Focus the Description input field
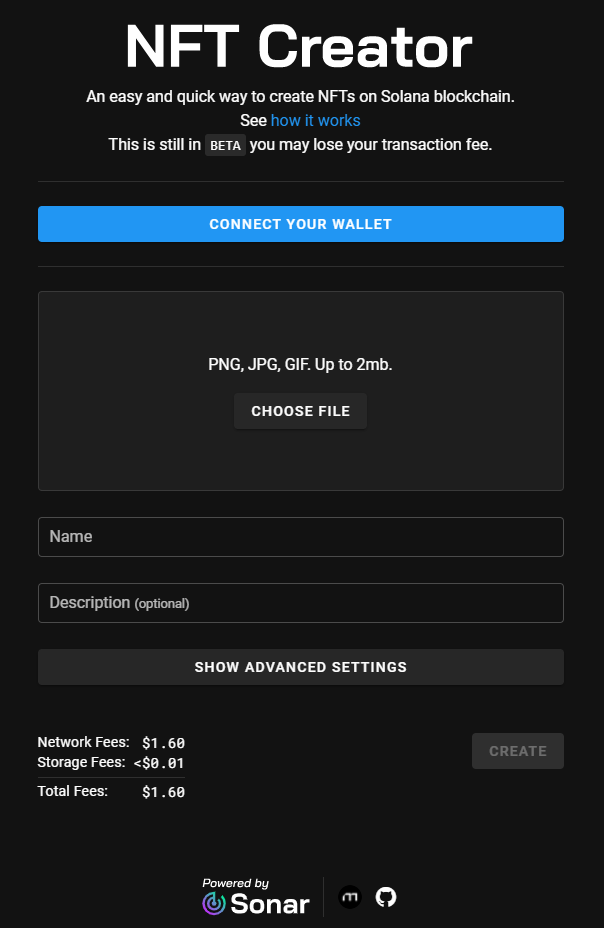 point(300,603)
